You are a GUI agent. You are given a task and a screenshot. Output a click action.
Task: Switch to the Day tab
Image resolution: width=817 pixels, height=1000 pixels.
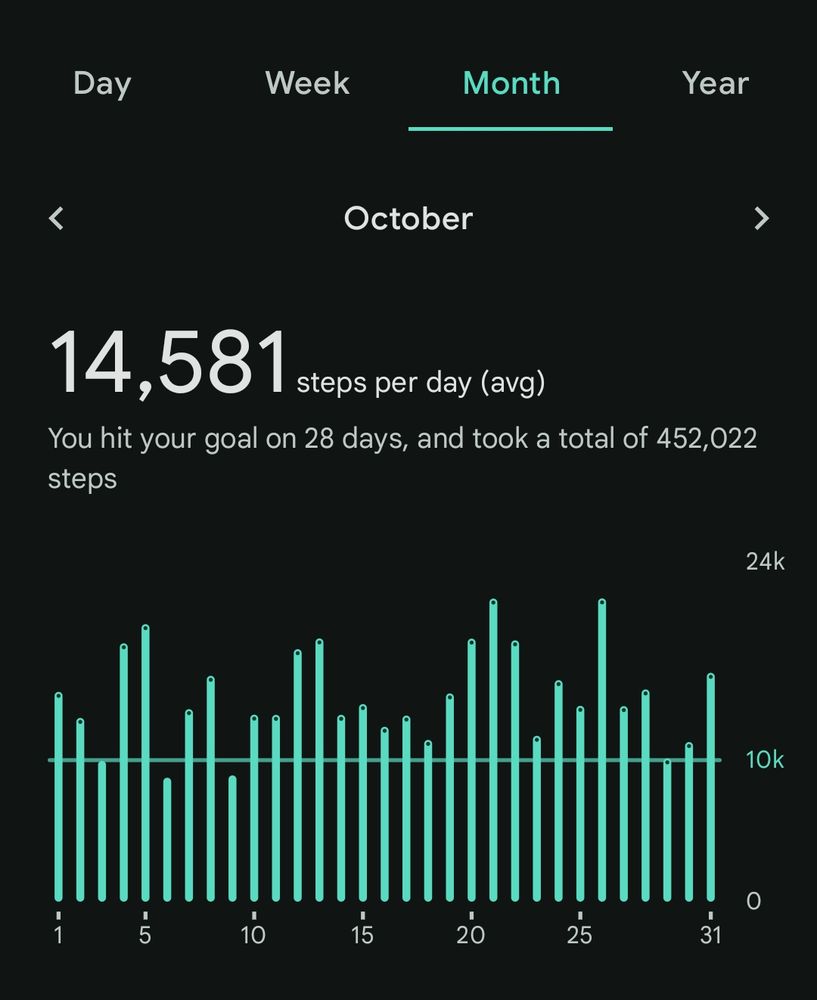[x=101, y=84]
